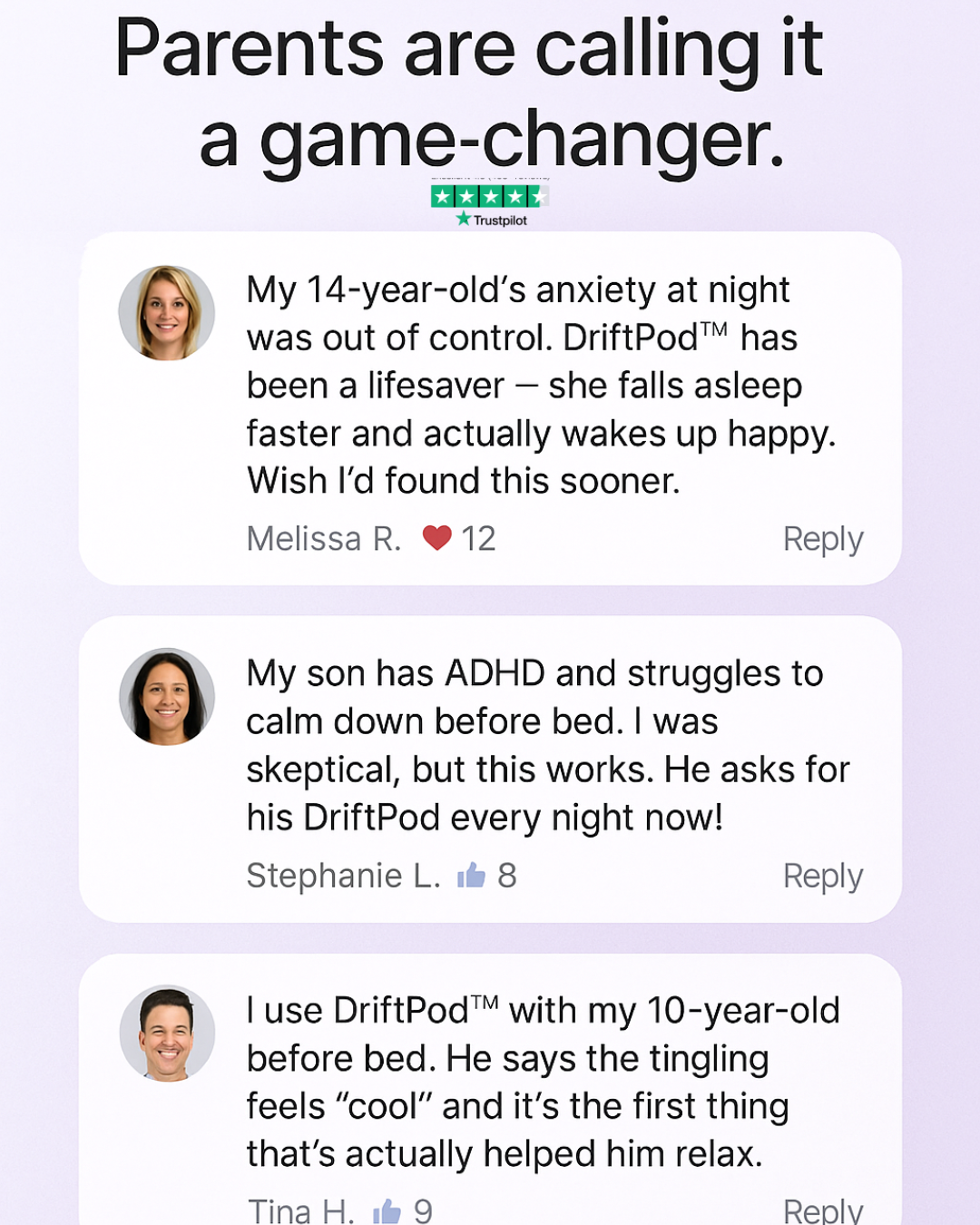Click the heart like count showing 12
The image size is (980, 1225).
(x=479, y=538)
